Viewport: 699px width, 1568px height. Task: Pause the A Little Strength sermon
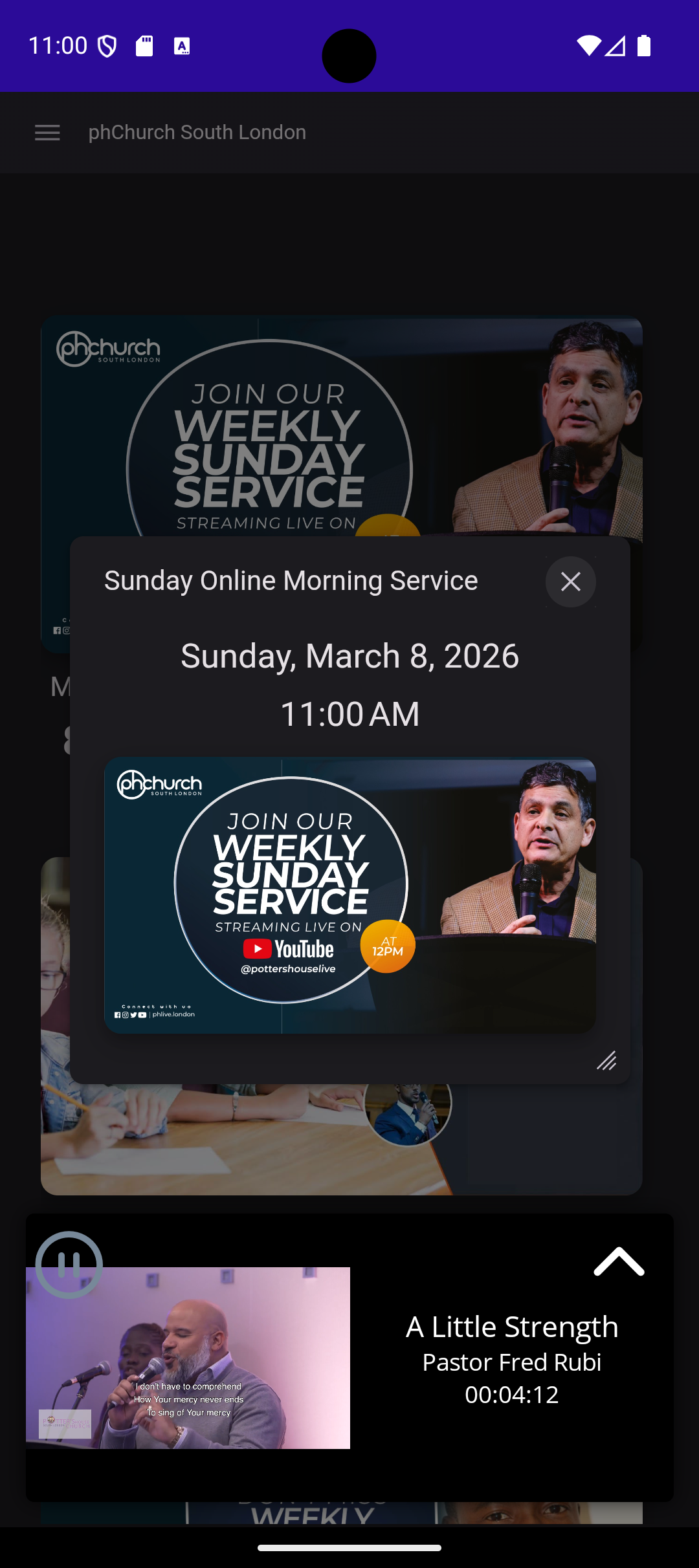click(x=69, y=1264)
